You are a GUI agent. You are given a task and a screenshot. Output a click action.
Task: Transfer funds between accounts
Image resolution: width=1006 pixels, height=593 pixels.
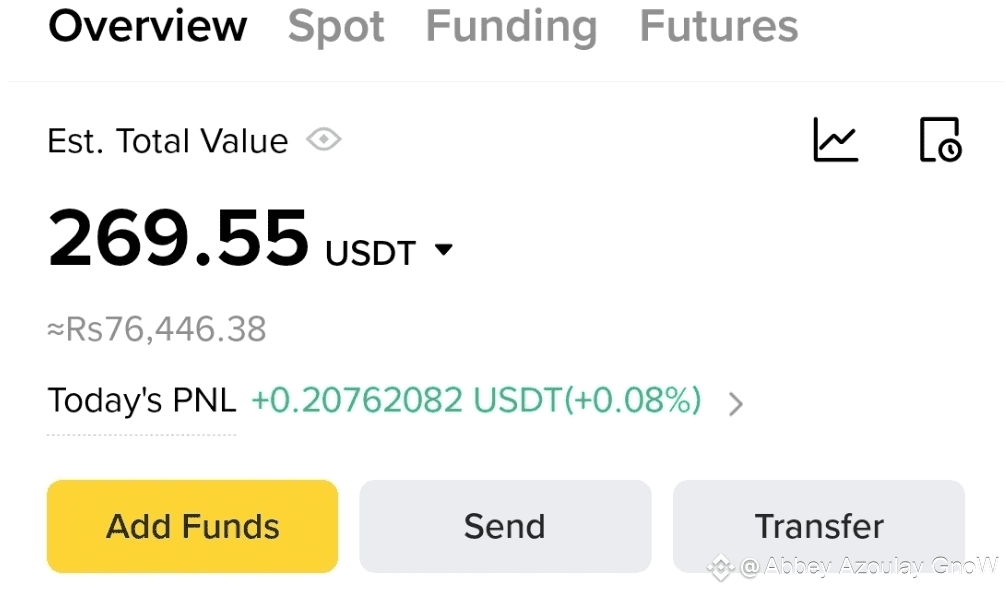click(x=819, y=526)
